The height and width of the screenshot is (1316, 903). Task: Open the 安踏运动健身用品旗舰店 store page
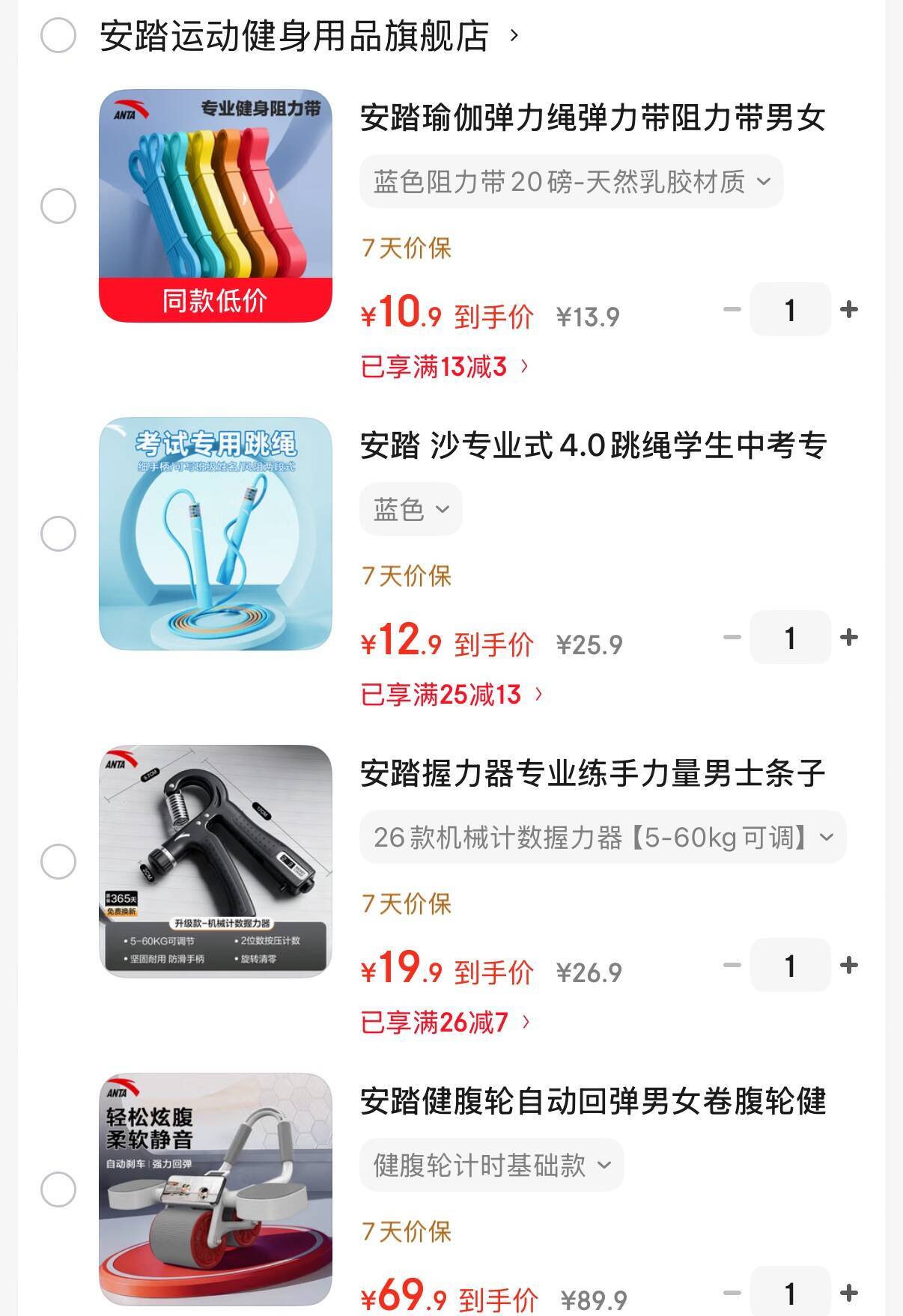click(x=294, y=35)
